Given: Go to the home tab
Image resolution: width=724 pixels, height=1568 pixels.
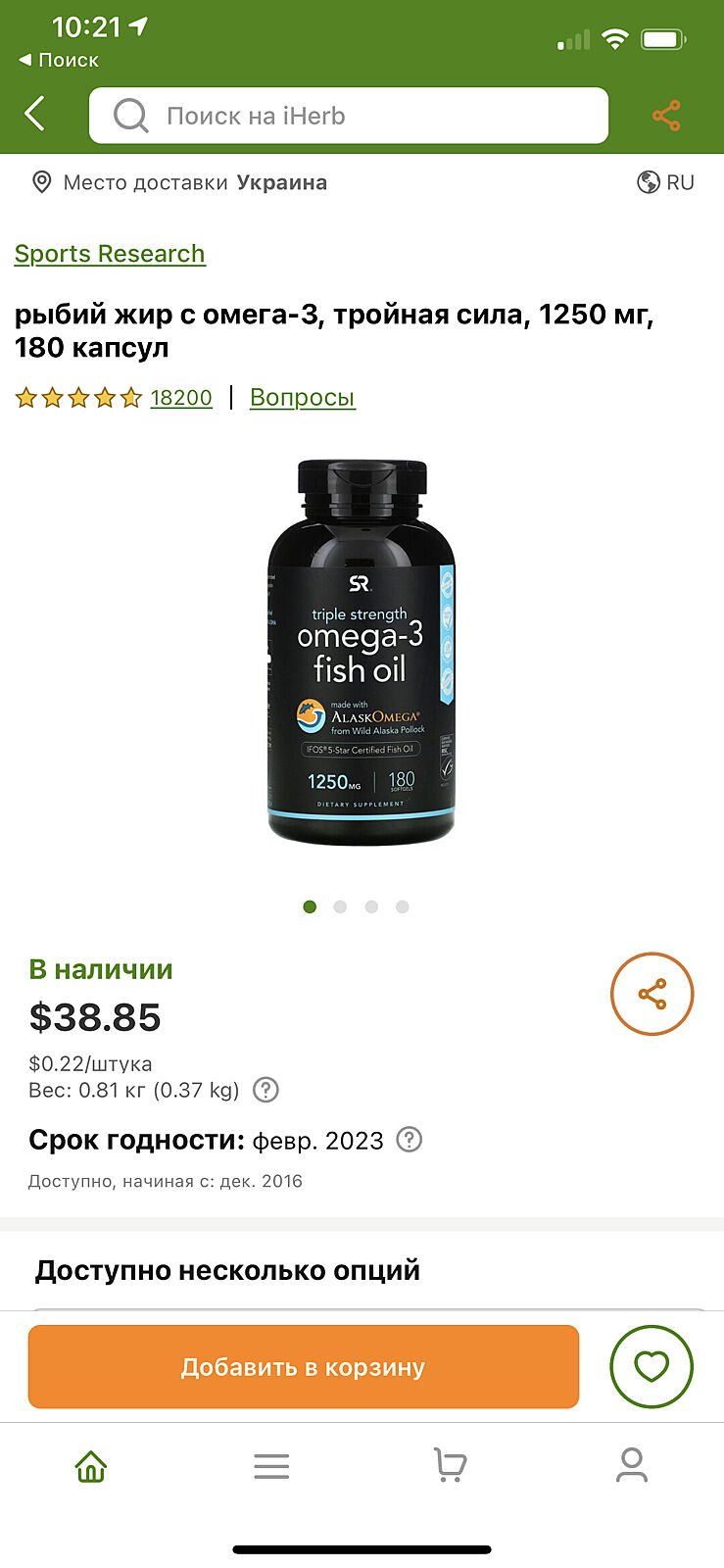Looking at the screenshot, I should pyautogui.click(x=91, y=1466).
